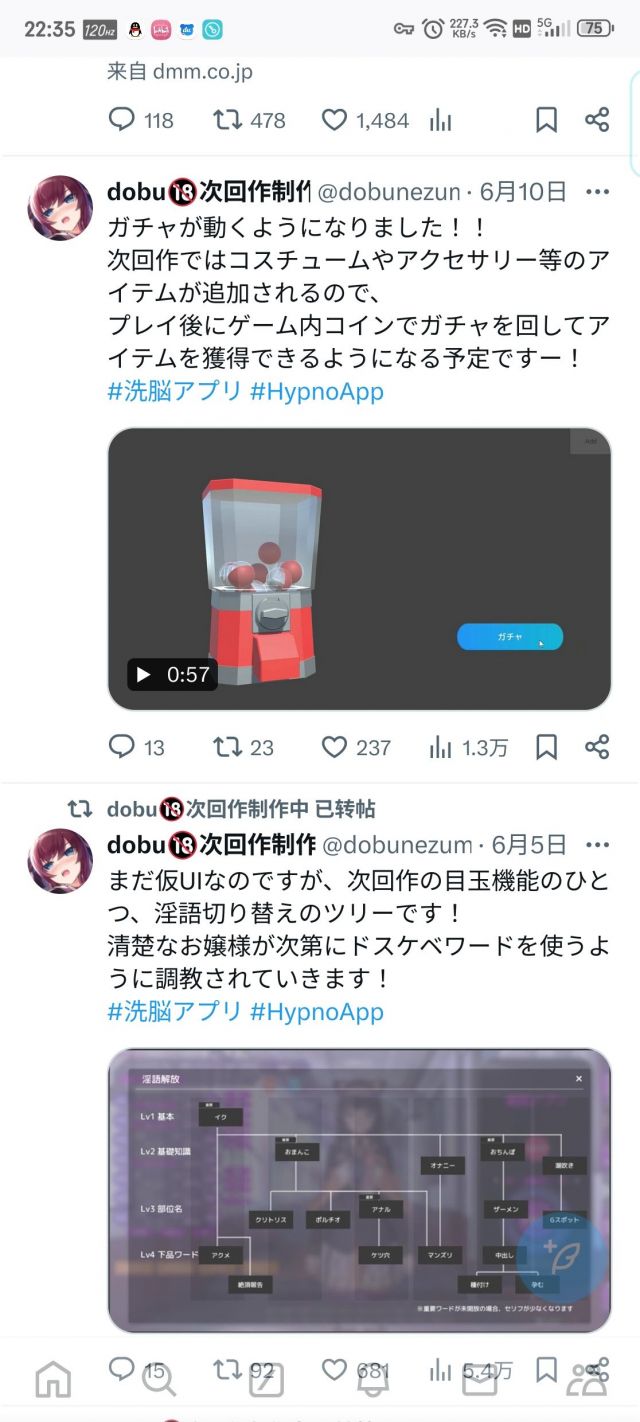Screen dimensions: 640x1422
Task: Reply to the June 10 gacha post
Action: pos(122,747)
